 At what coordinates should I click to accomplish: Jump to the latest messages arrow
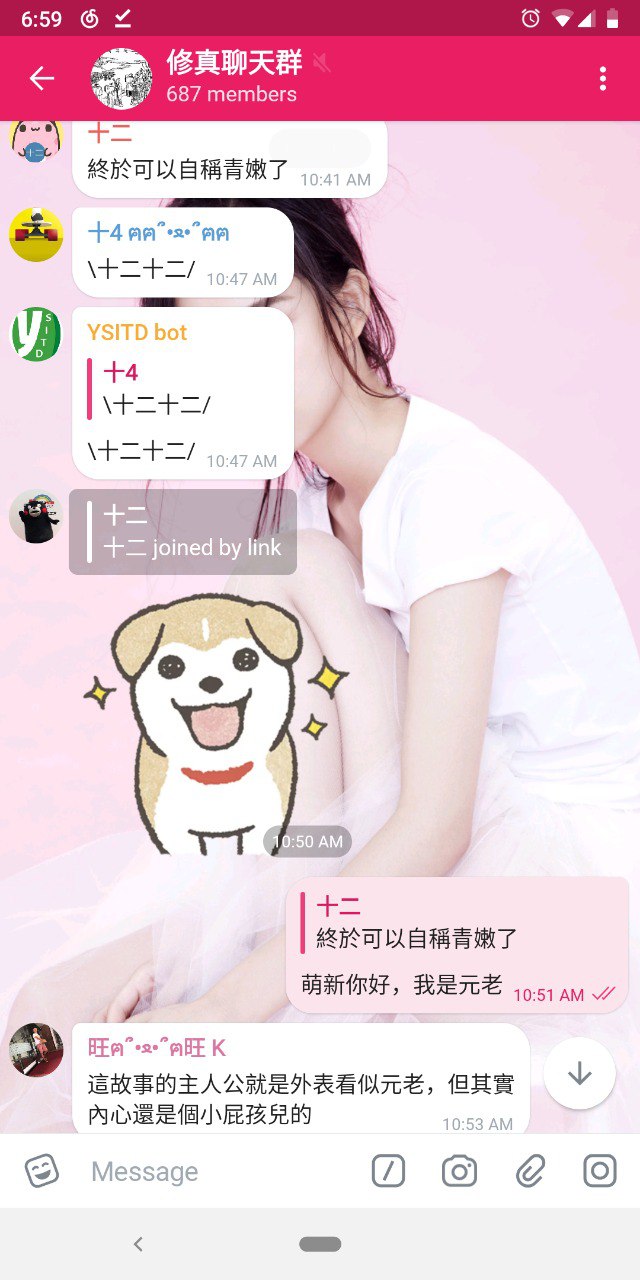[x=579, y=1073]
